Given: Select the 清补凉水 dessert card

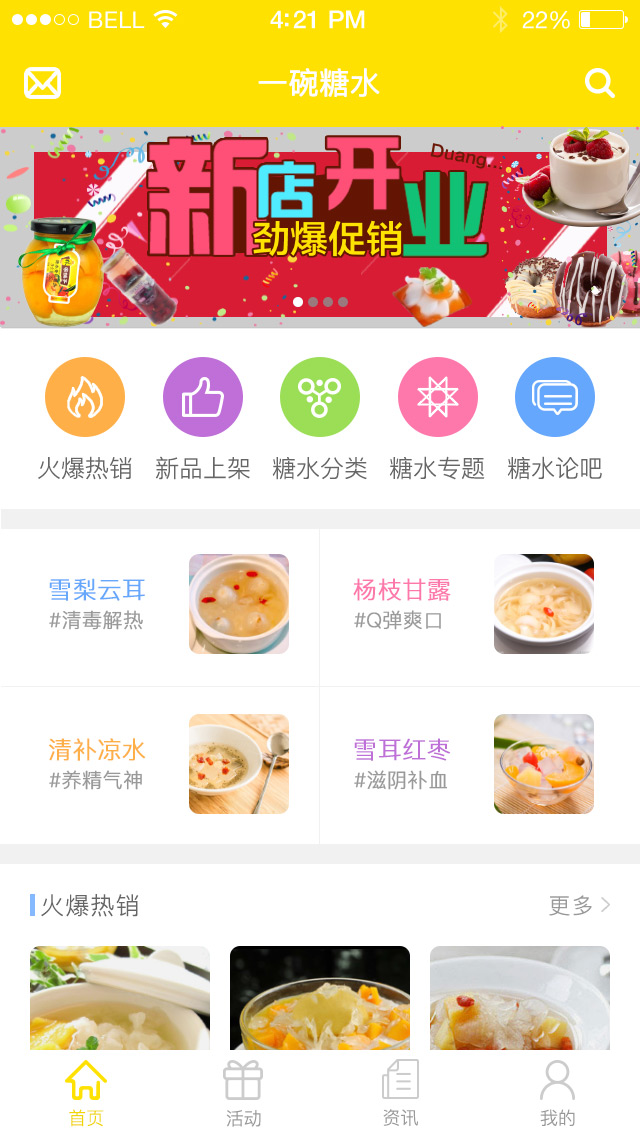Looking at the screenshot, I should (160, 765).
